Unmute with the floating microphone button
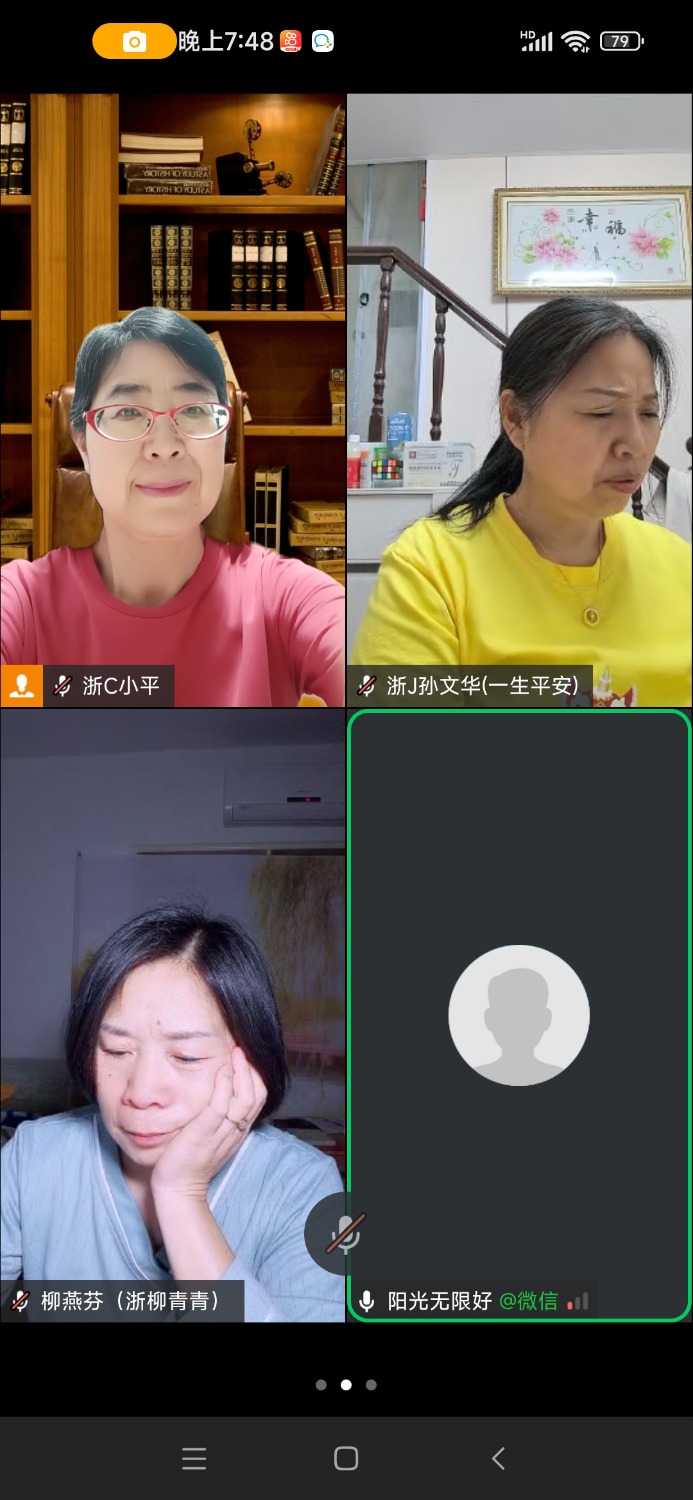 345,1233
